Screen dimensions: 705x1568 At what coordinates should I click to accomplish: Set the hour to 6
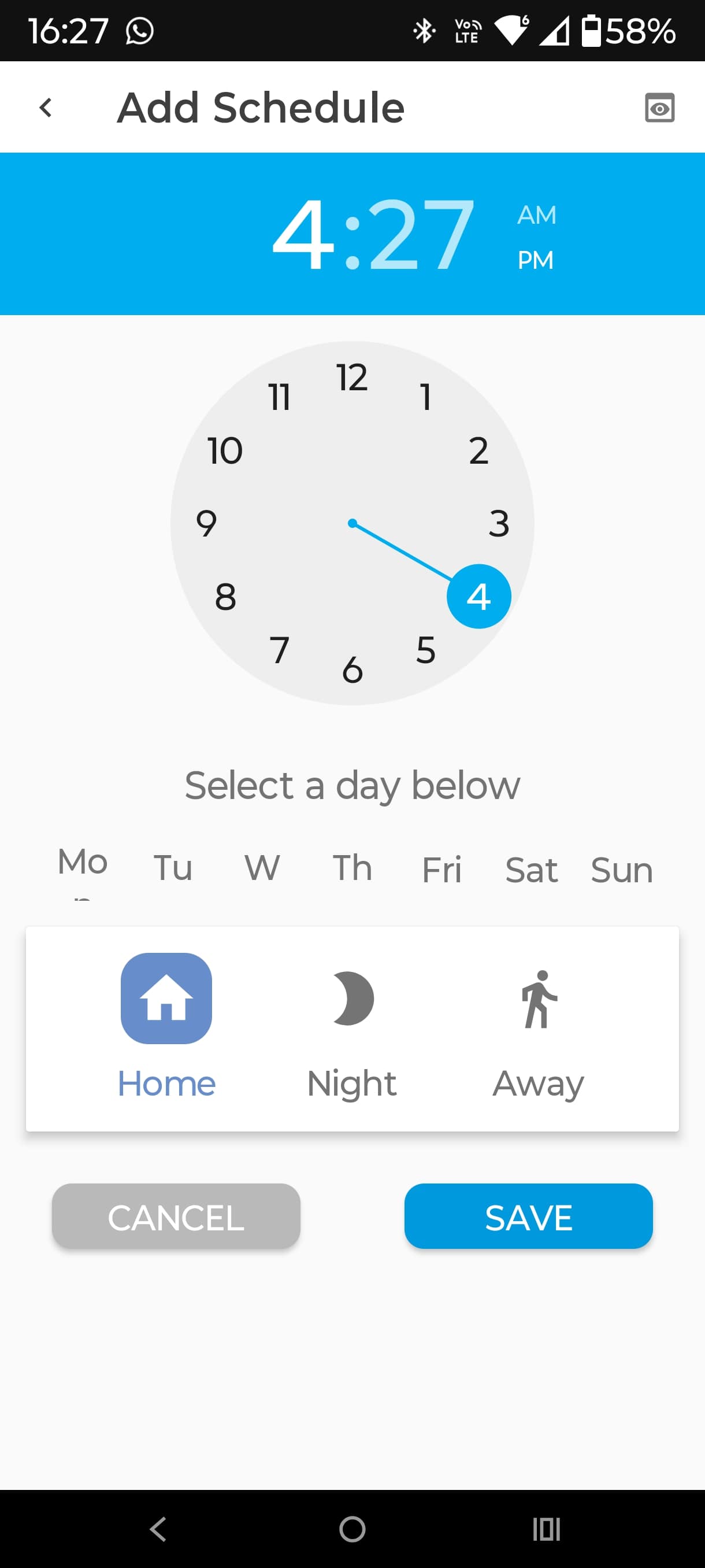(352, 670)
